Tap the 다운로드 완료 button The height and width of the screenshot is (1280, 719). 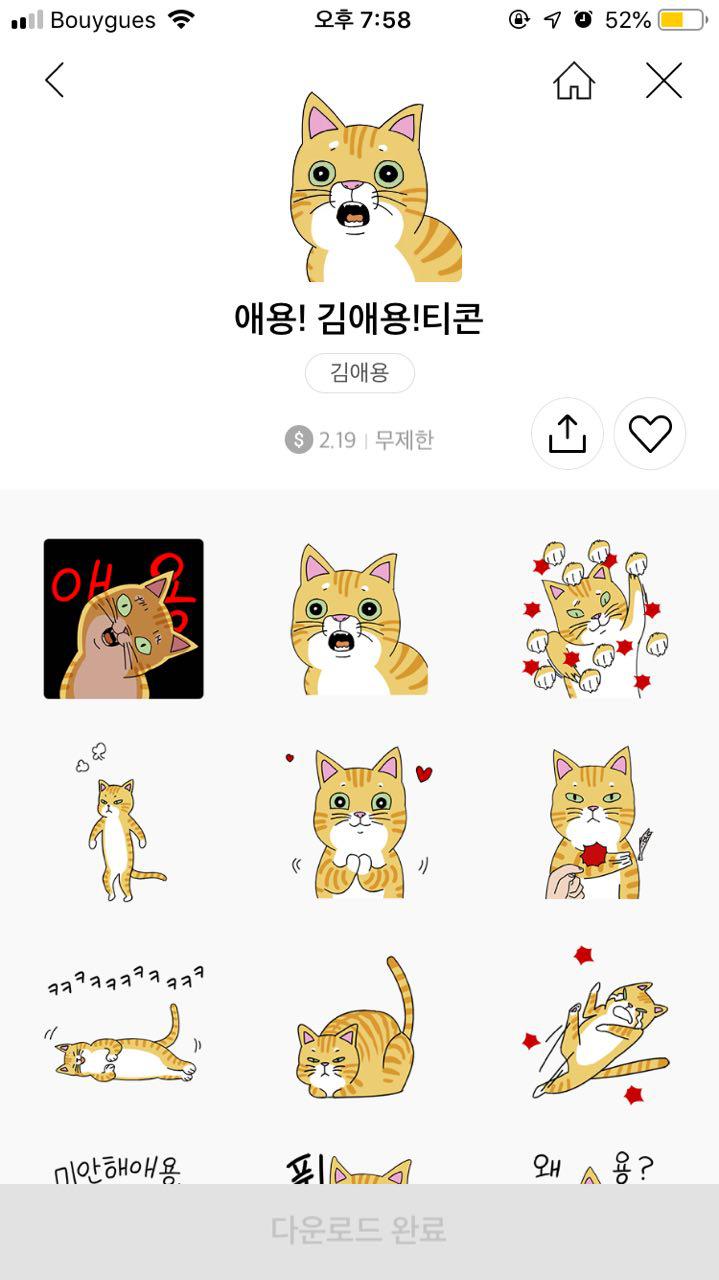pyautogui.click(x=359, y=1230)
